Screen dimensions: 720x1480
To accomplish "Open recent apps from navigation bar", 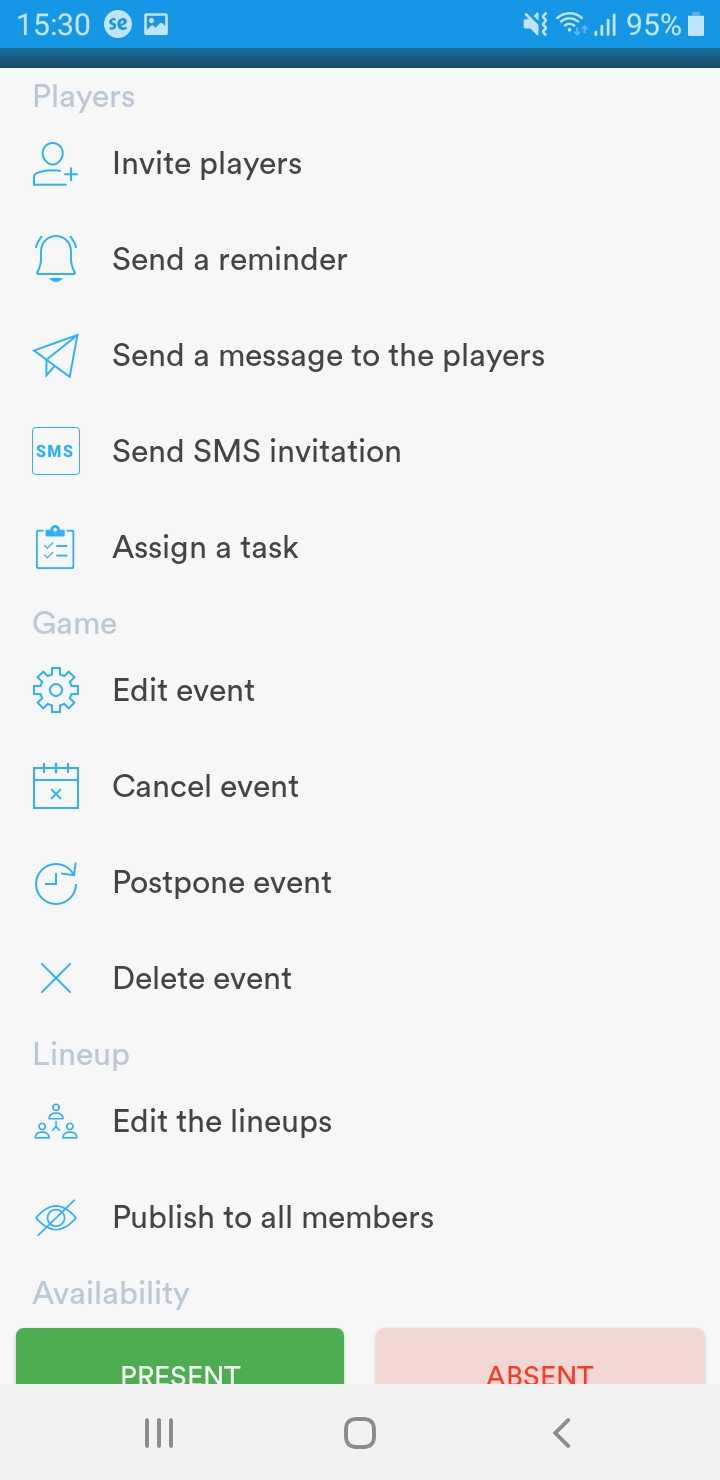I will (x=159, y=1433).
